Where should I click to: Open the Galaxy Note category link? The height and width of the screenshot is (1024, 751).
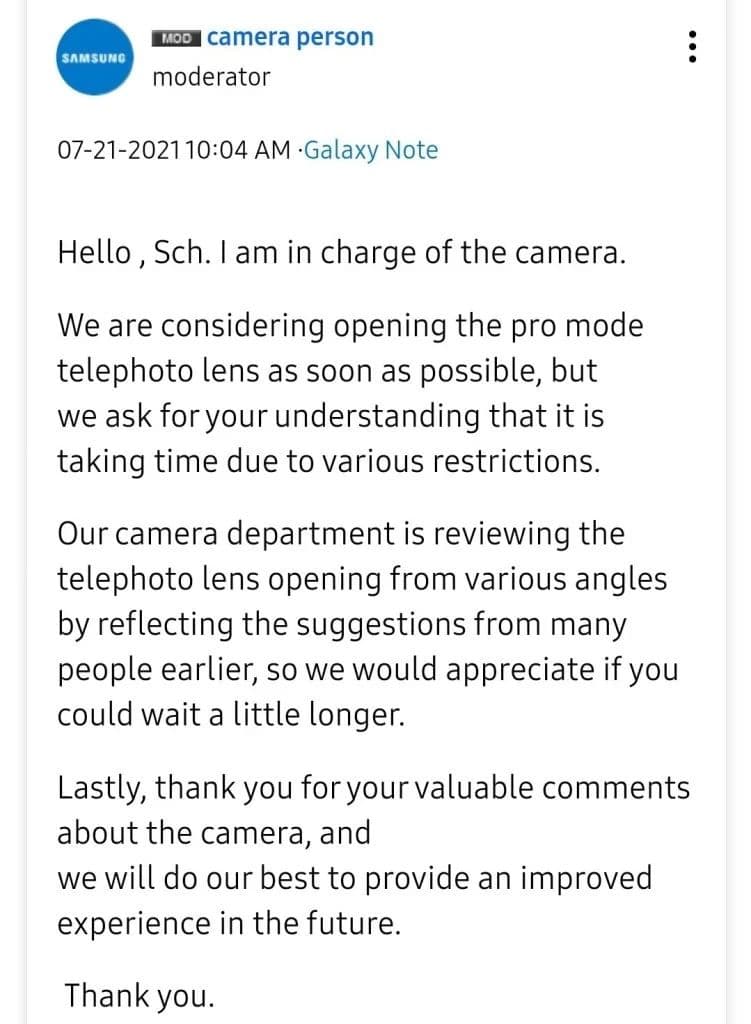pyautogui.click(x=370, y=150)
